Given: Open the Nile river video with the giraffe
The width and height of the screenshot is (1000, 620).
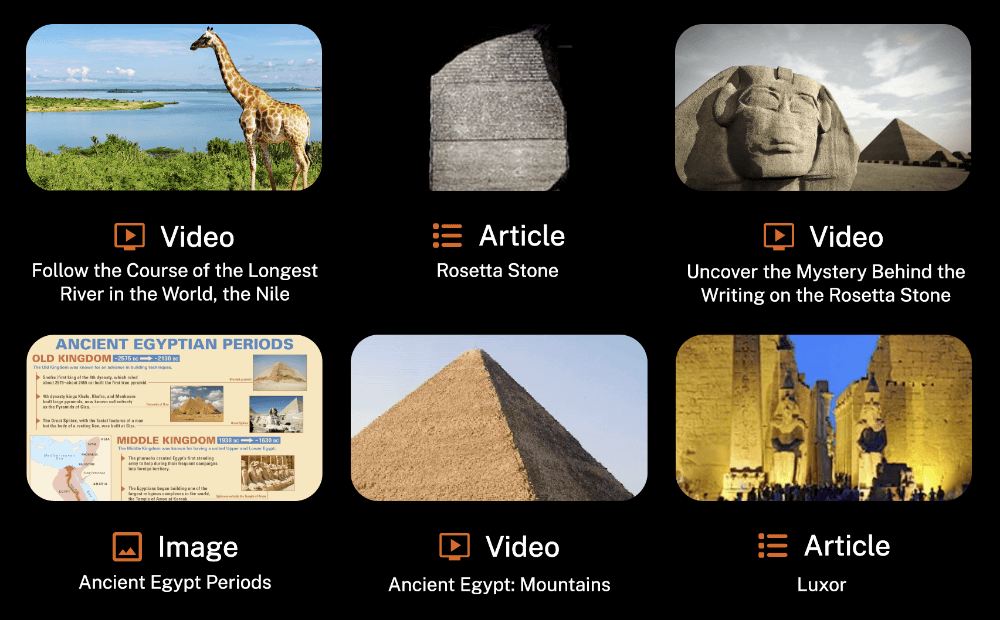Looking at the screenshot, I should pyautogui.click(x=174, y=108).
